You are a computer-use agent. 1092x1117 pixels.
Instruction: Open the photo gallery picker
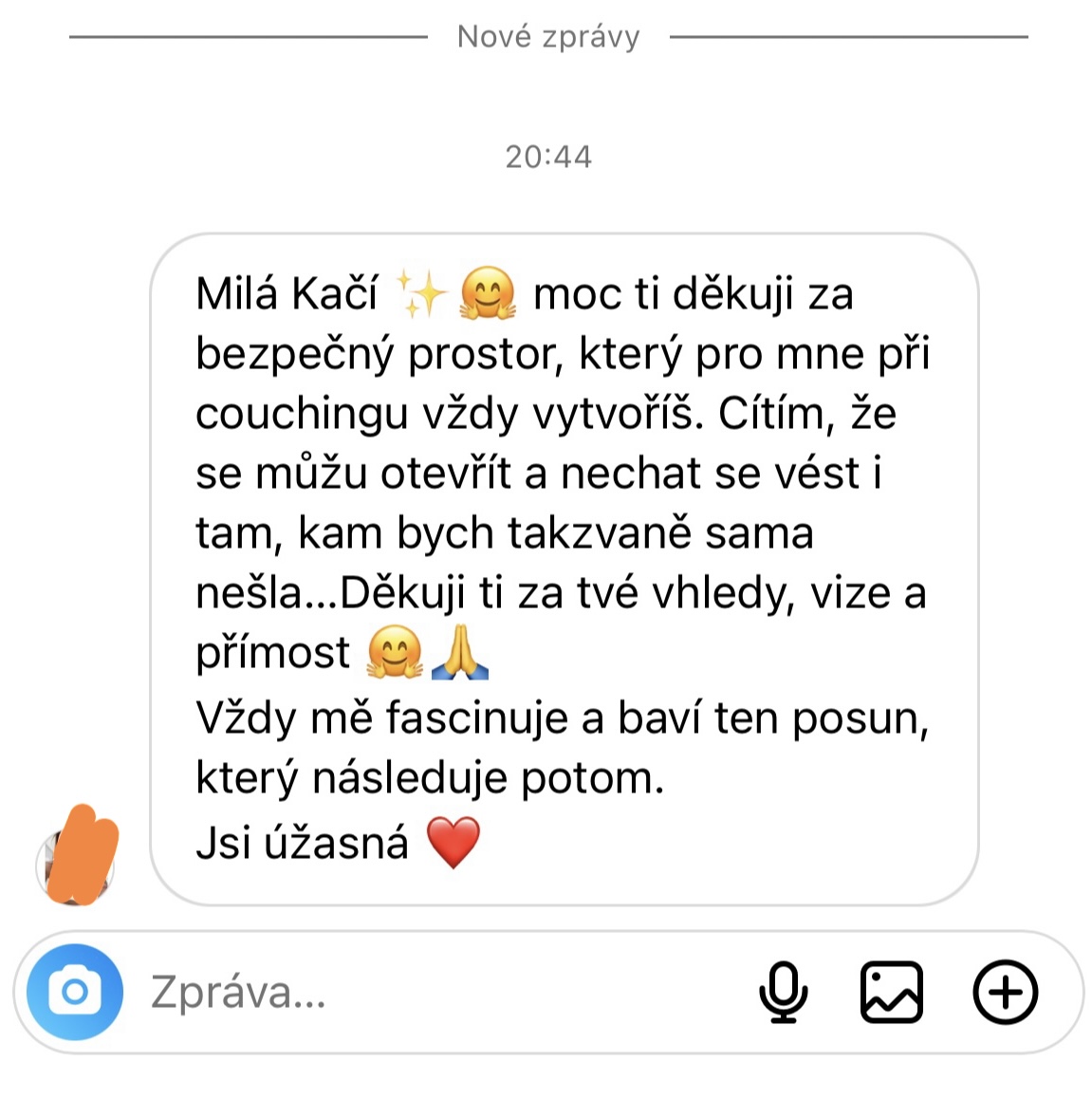click(891, 993)
